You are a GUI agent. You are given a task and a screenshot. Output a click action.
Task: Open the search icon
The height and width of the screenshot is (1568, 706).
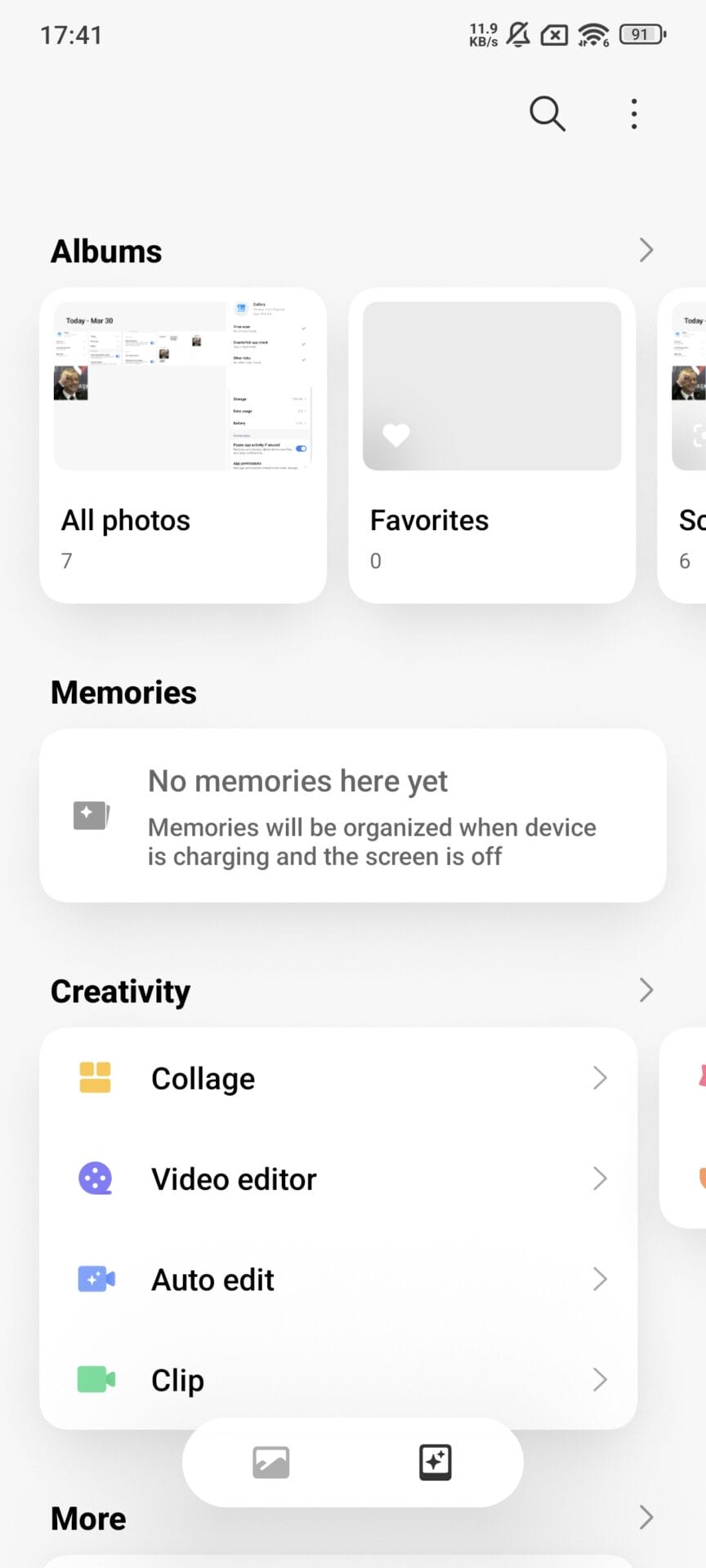[547, 114]
